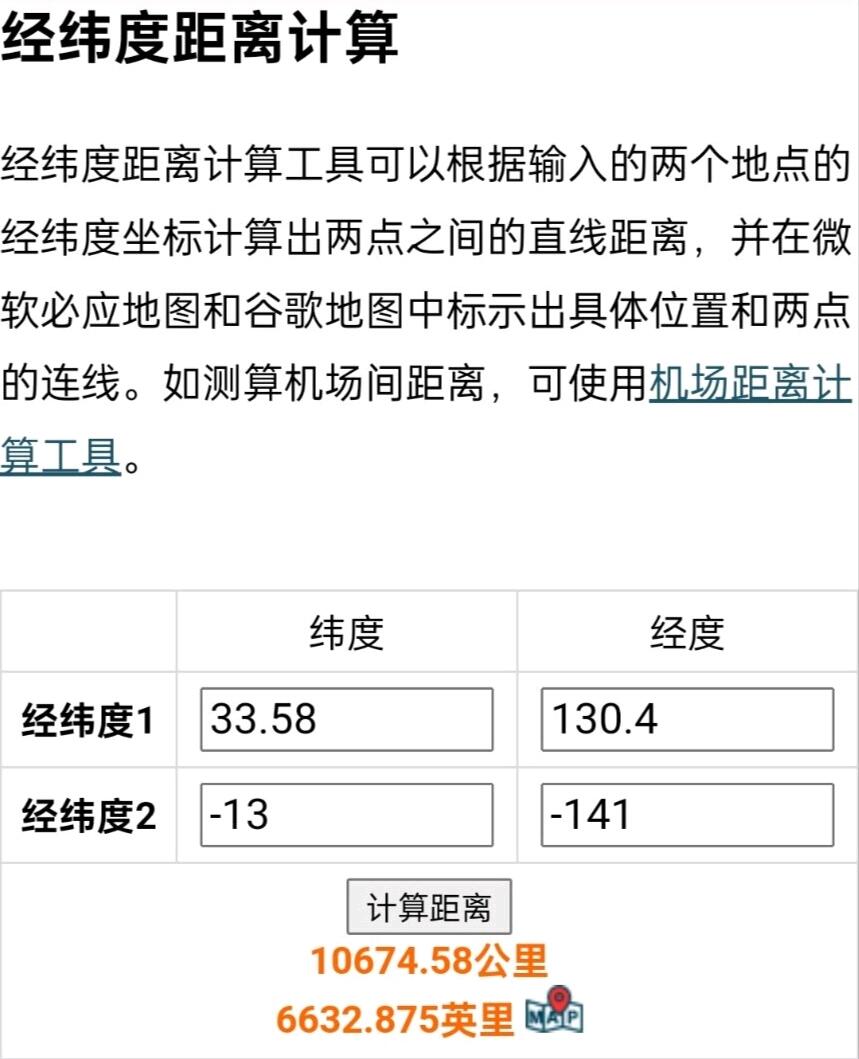Edit the 经纬度2 latitude field

[346, 815]
